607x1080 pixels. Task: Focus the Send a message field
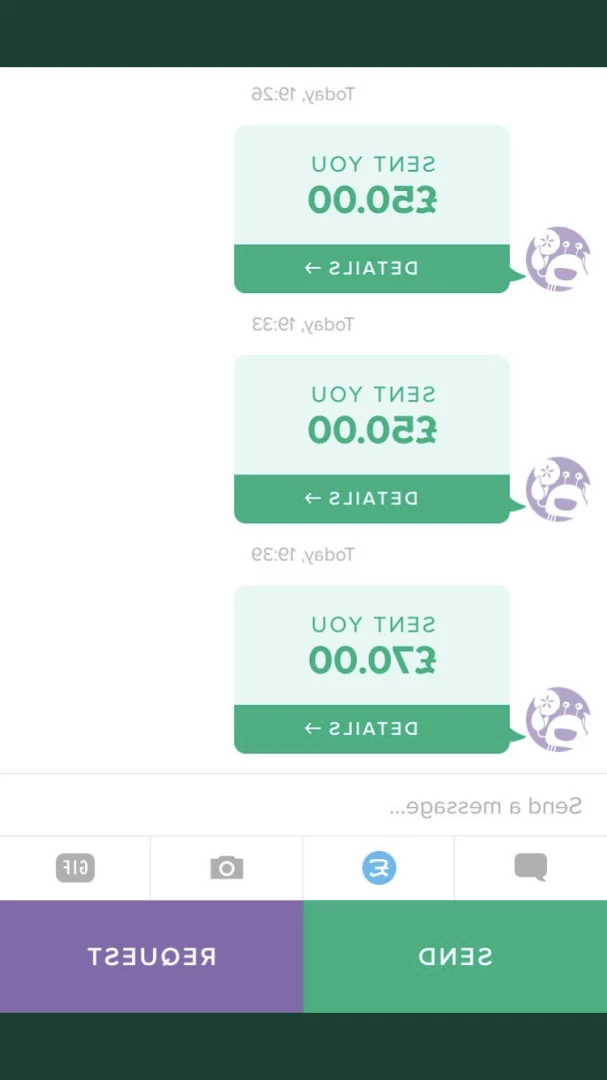pos(303,805)
